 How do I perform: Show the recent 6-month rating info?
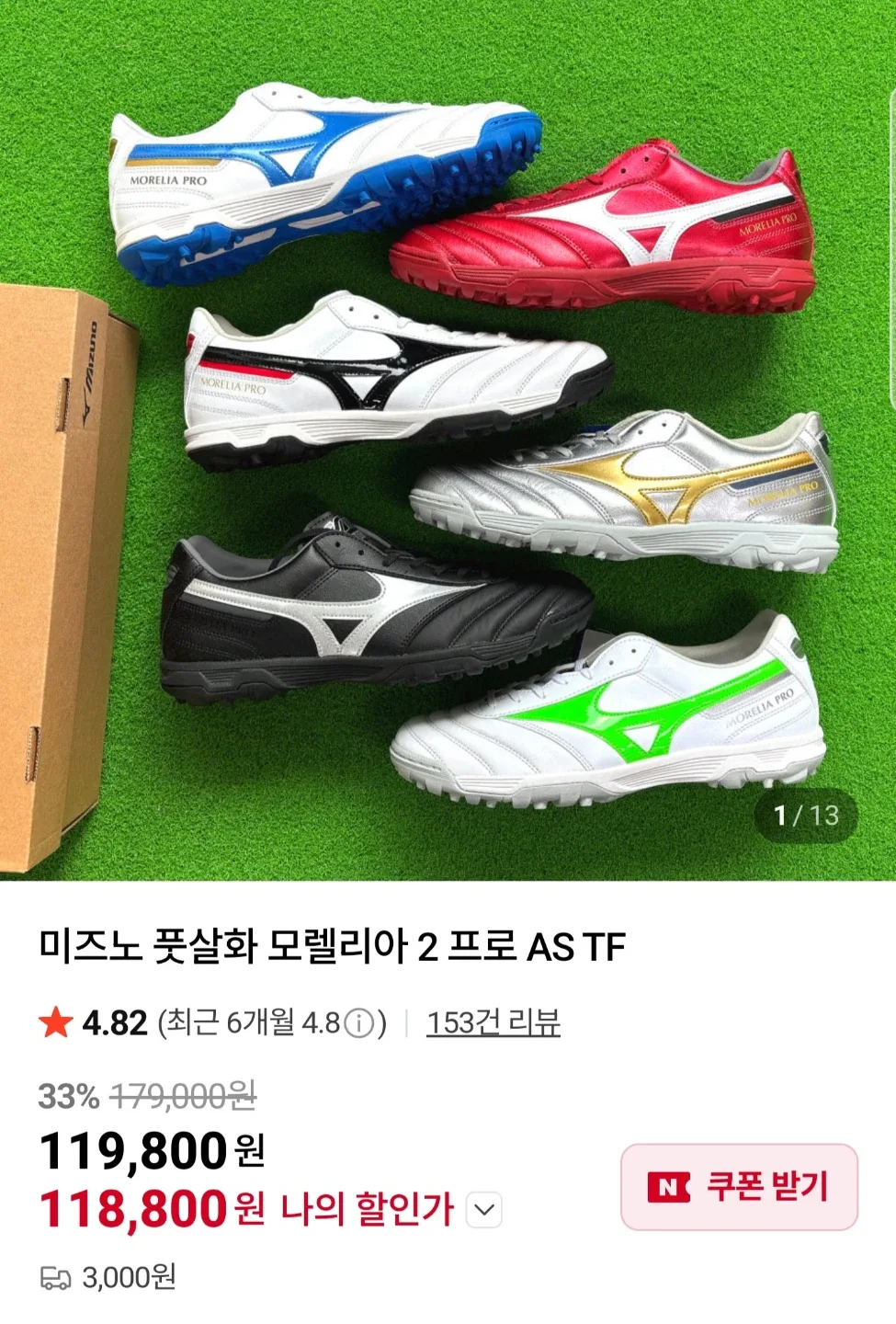(x=359, y=1023)
